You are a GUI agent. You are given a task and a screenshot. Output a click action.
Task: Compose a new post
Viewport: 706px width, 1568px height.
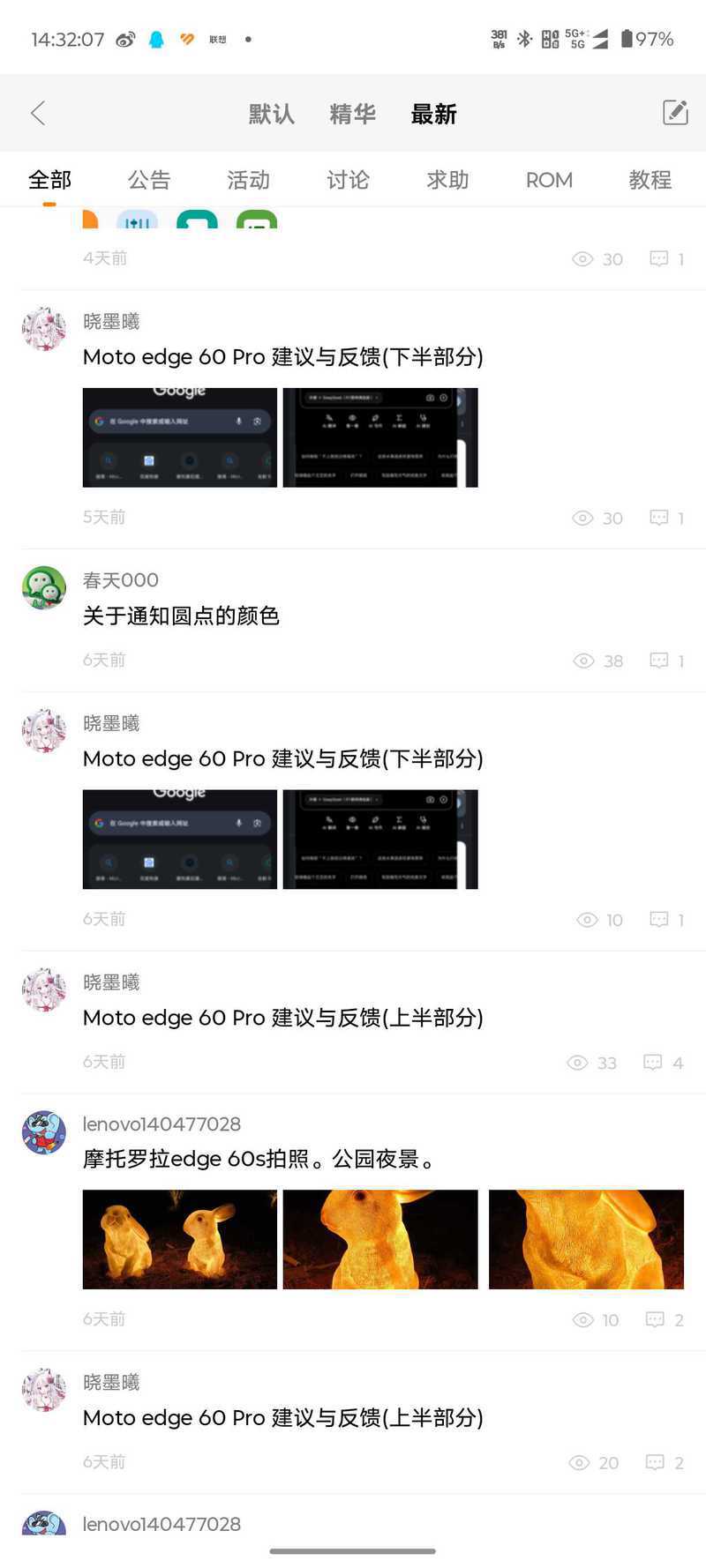[x=675, y=113]
